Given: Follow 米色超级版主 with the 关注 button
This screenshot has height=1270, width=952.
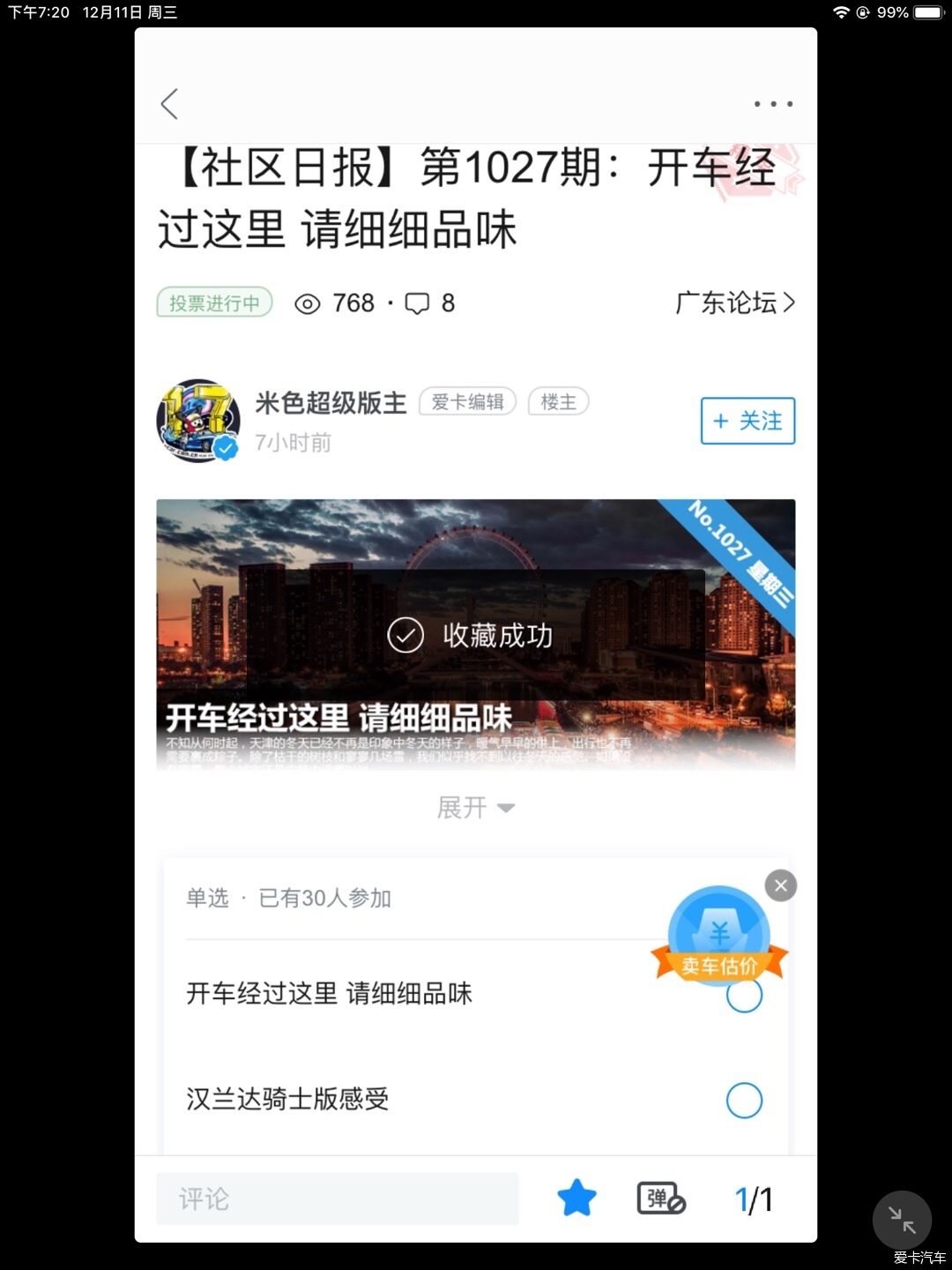Looking at the screenshot, I should point(747,421).
